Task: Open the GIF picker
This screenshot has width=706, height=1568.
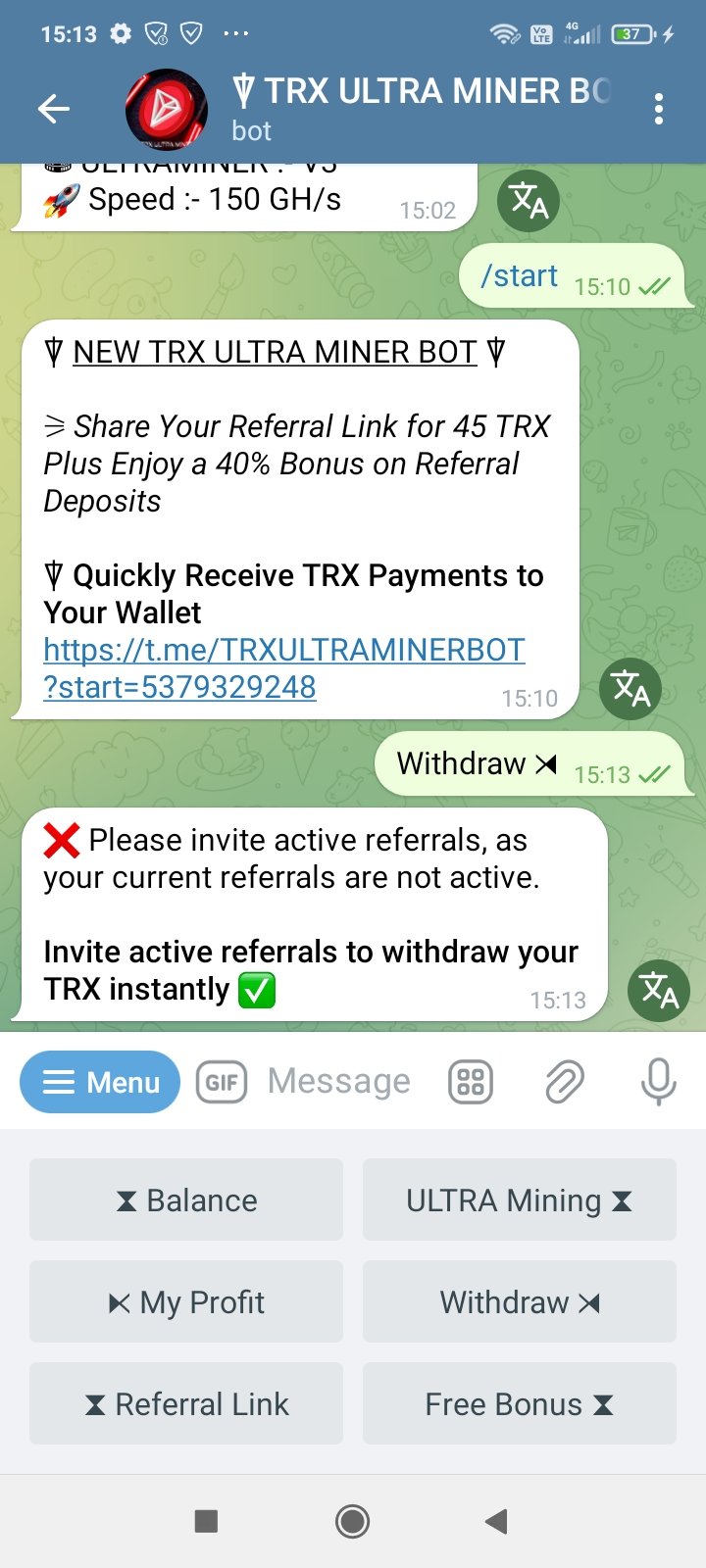Action: click(222, 1082)
